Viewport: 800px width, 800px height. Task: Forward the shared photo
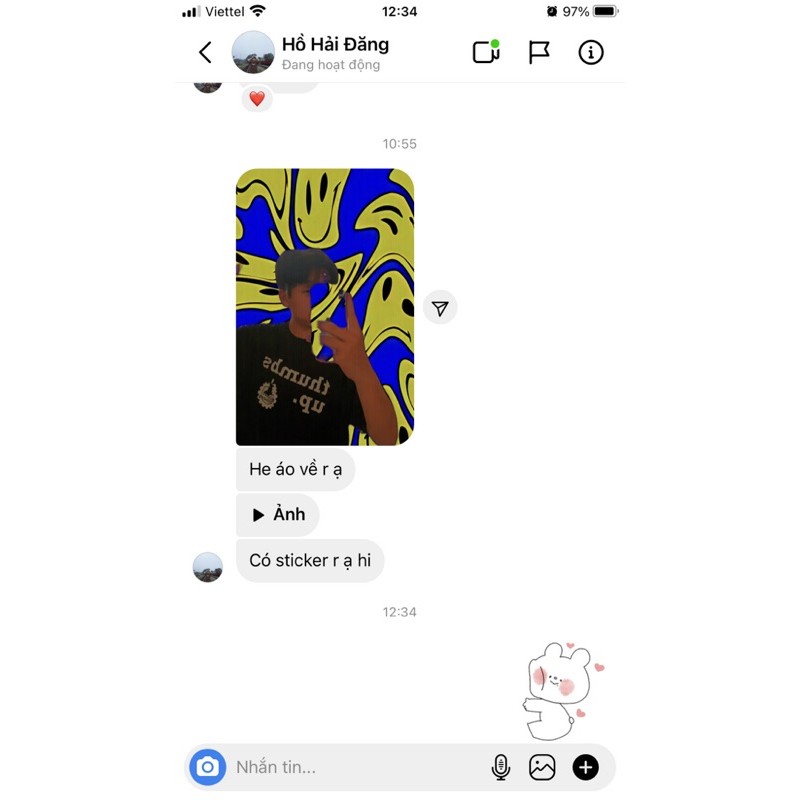(440, 308)
